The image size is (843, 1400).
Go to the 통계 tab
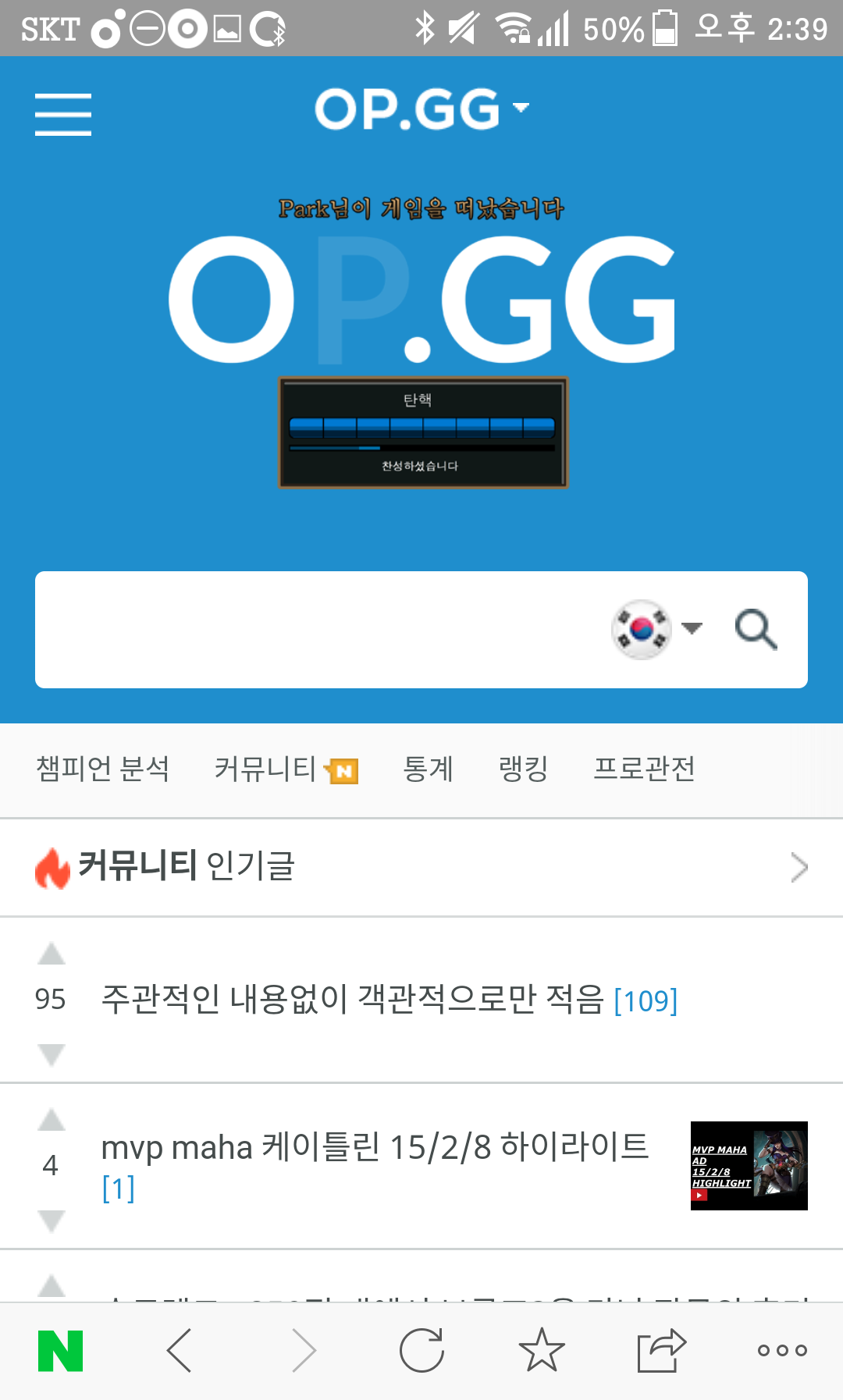428,769
